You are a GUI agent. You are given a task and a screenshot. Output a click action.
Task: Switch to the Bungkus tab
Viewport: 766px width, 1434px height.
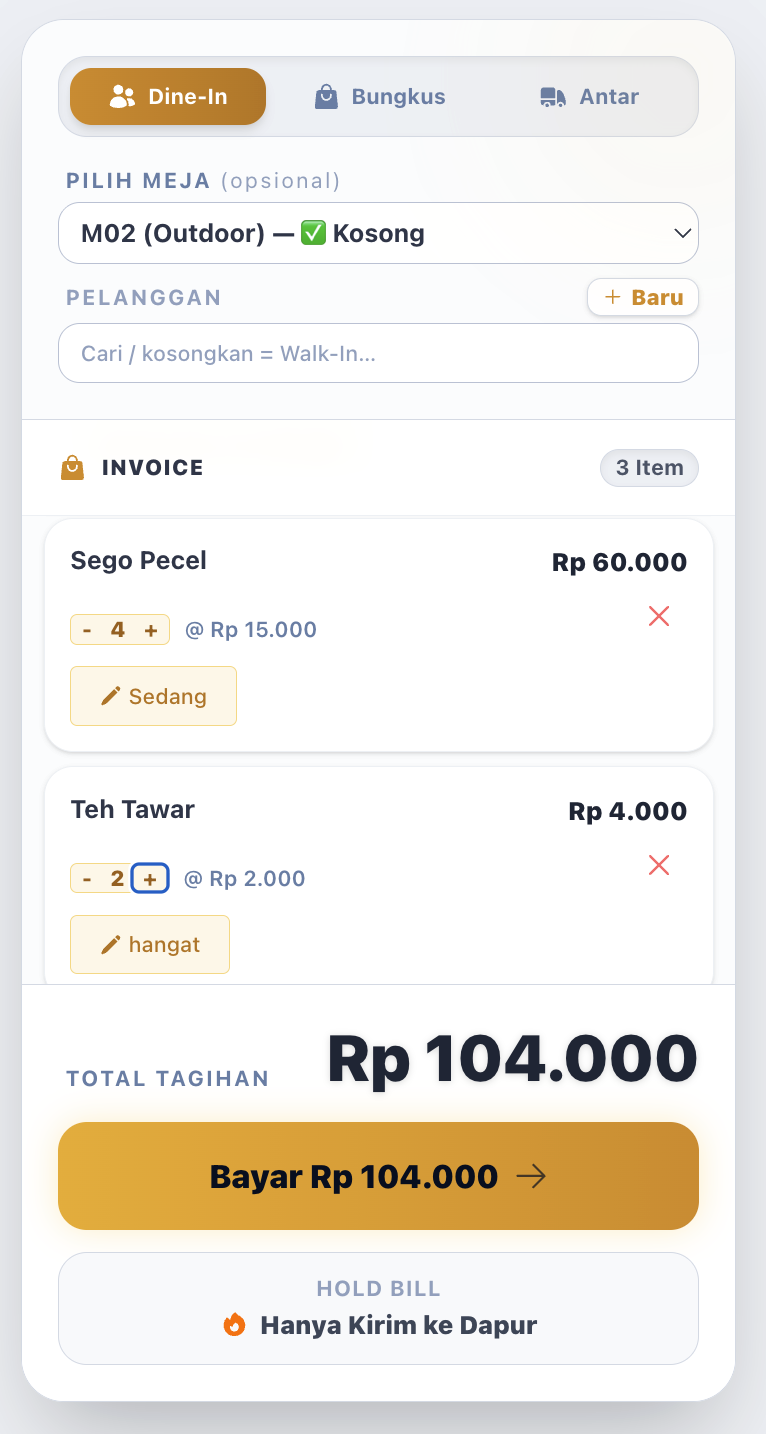378,96
